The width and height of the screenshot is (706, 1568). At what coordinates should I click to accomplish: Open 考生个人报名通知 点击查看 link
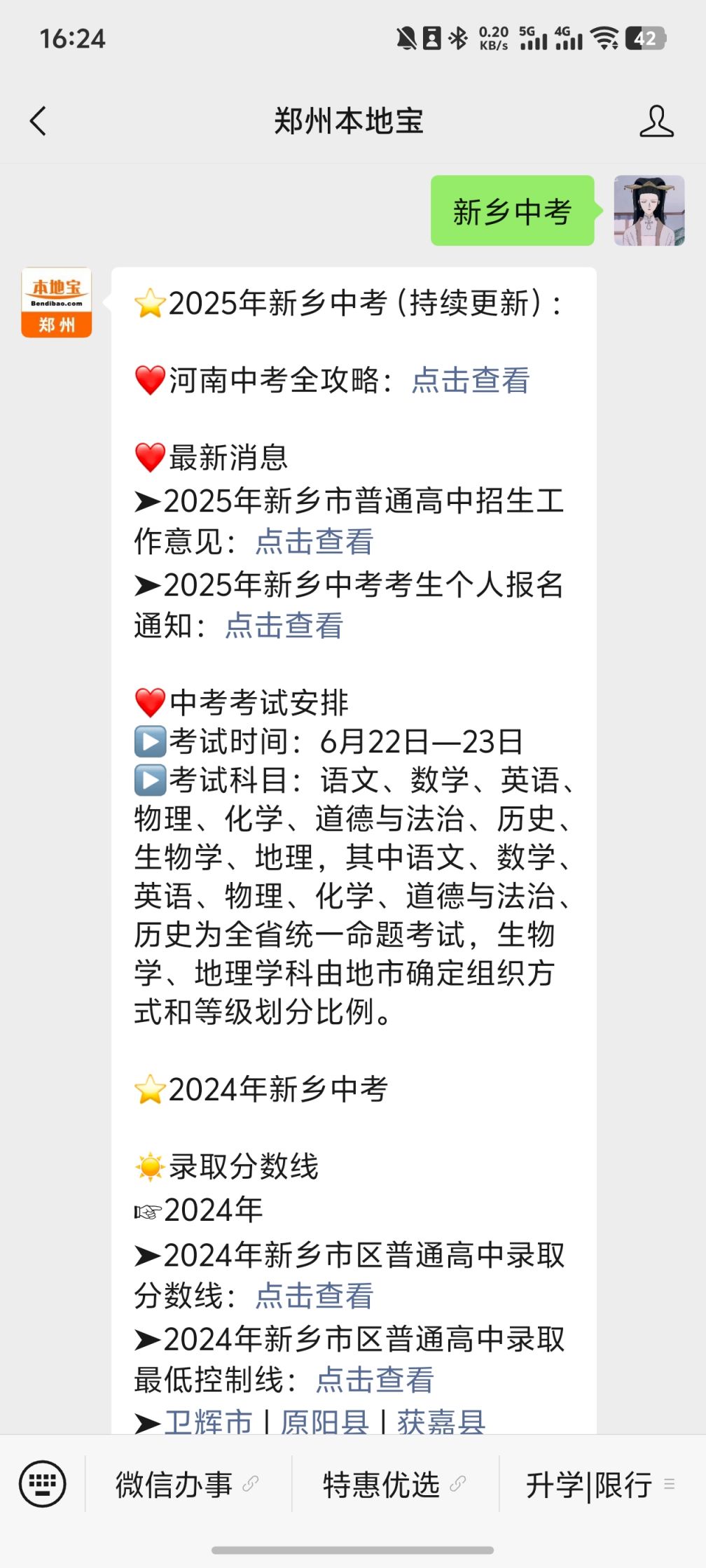pyautogui.click(x=284, y=626)
